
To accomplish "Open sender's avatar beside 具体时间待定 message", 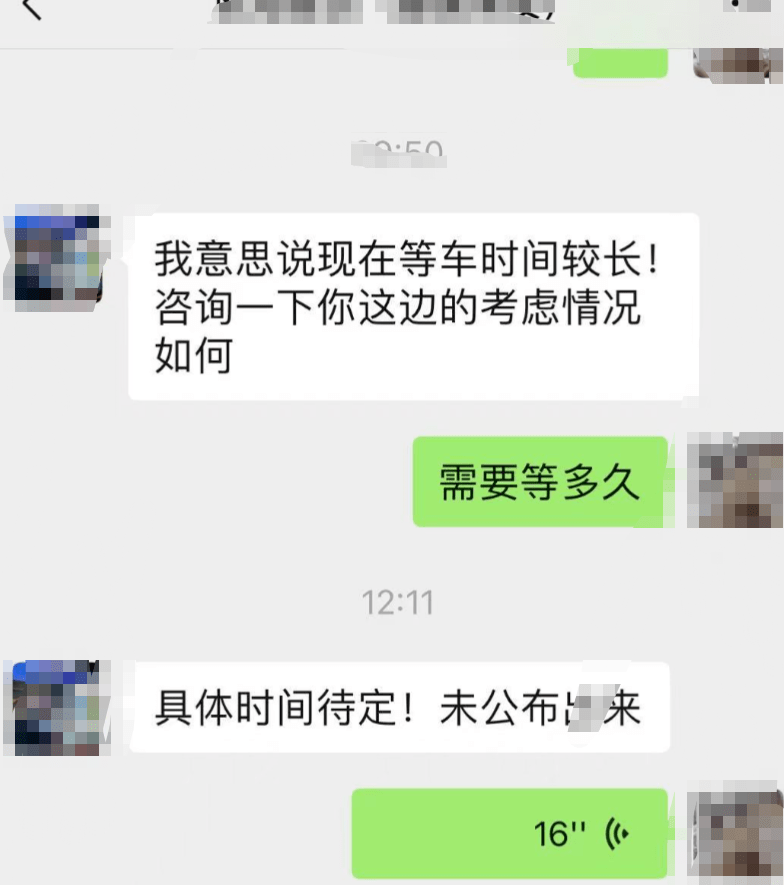I will click(56, 707).
